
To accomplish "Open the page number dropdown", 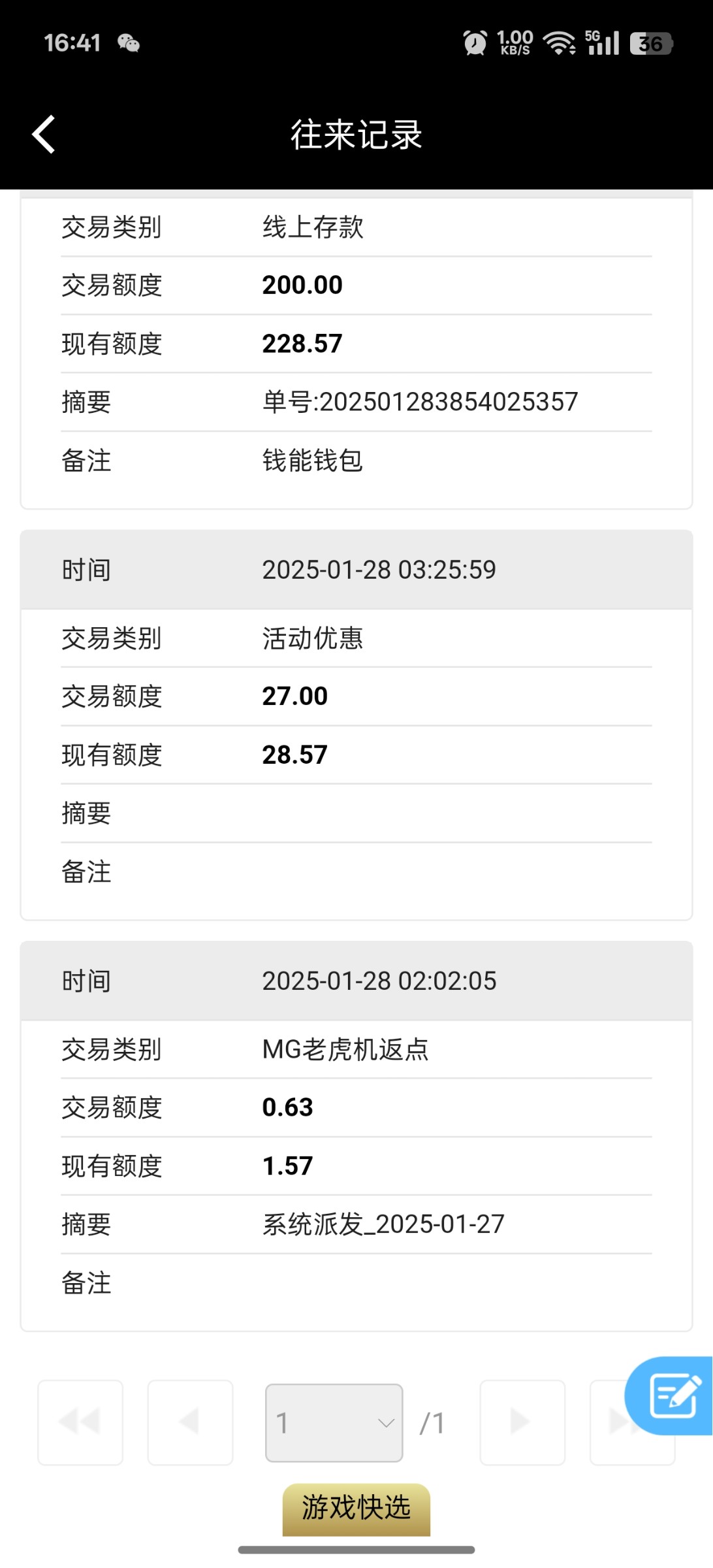I will pos(334,1422).
